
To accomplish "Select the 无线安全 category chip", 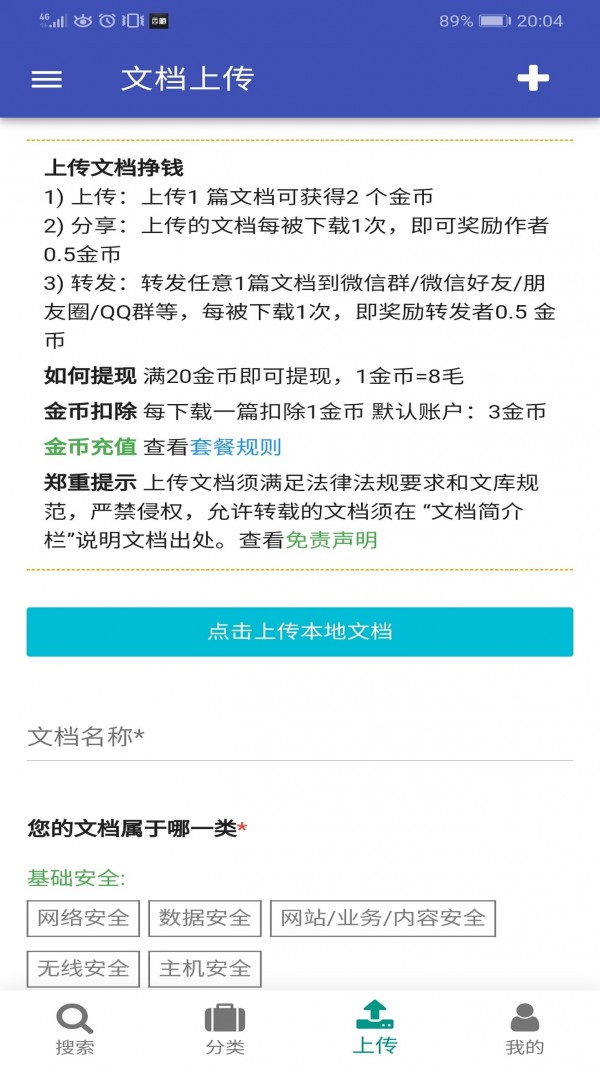I will (x=83, y=968).
